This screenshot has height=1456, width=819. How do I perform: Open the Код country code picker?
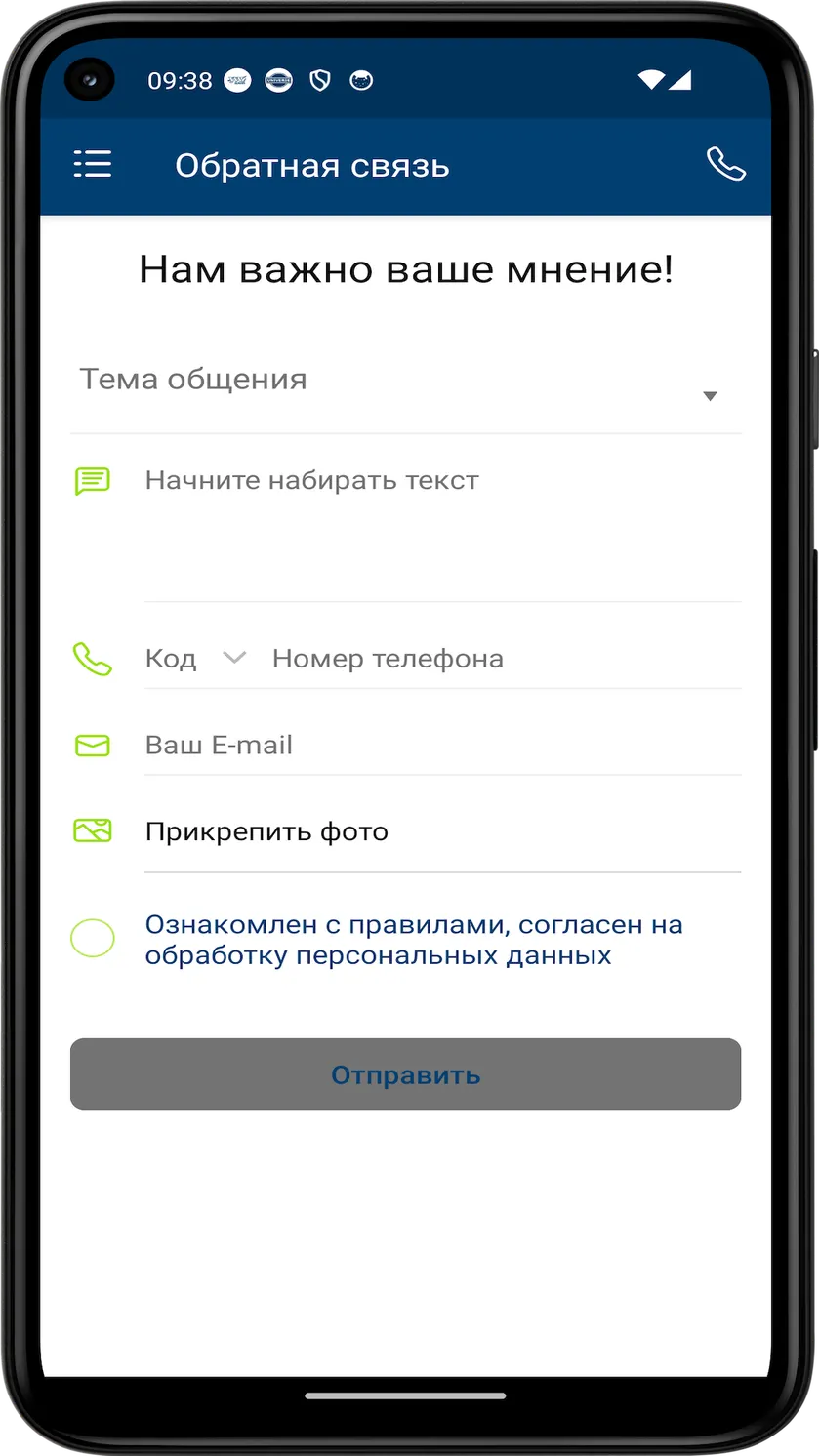click(195, 659)
